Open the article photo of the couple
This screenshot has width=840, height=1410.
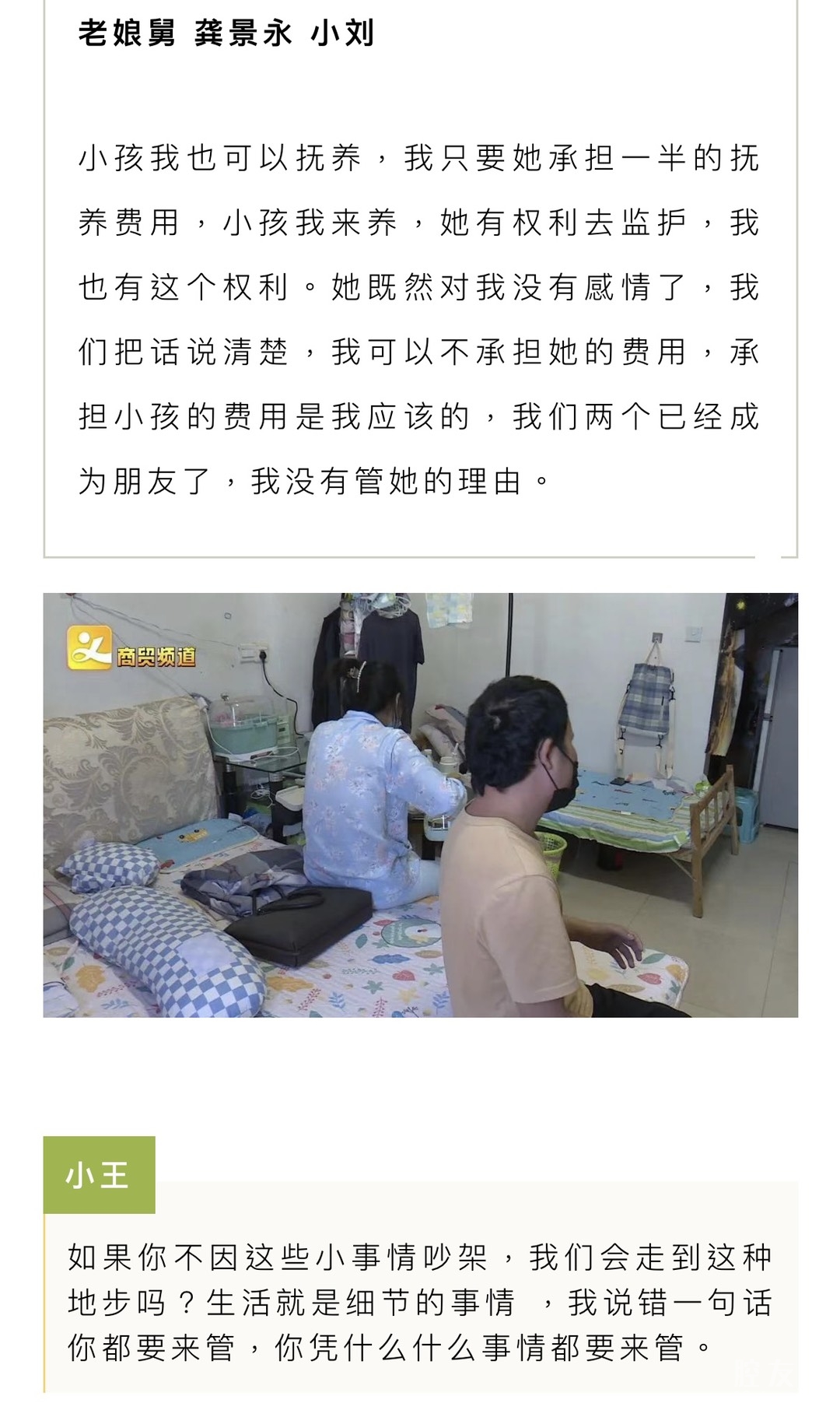(x=420, y=805)
